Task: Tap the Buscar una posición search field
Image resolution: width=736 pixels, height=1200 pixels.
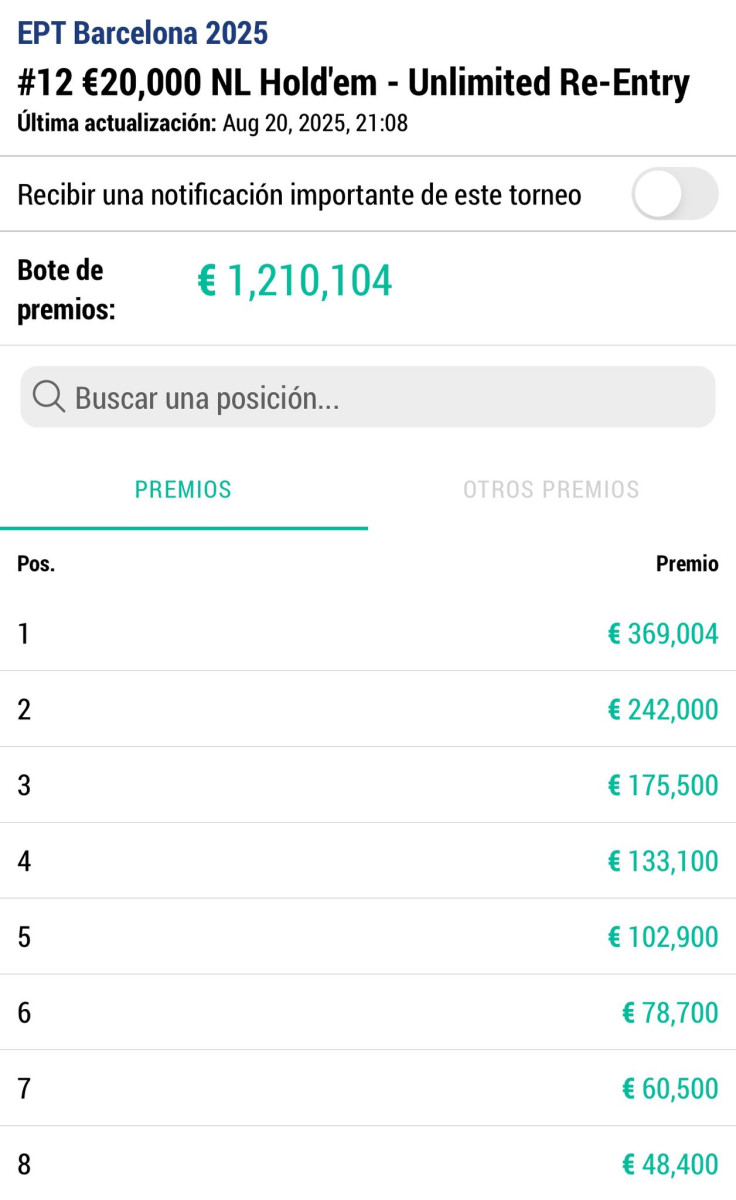Action: tap(368, 397)
